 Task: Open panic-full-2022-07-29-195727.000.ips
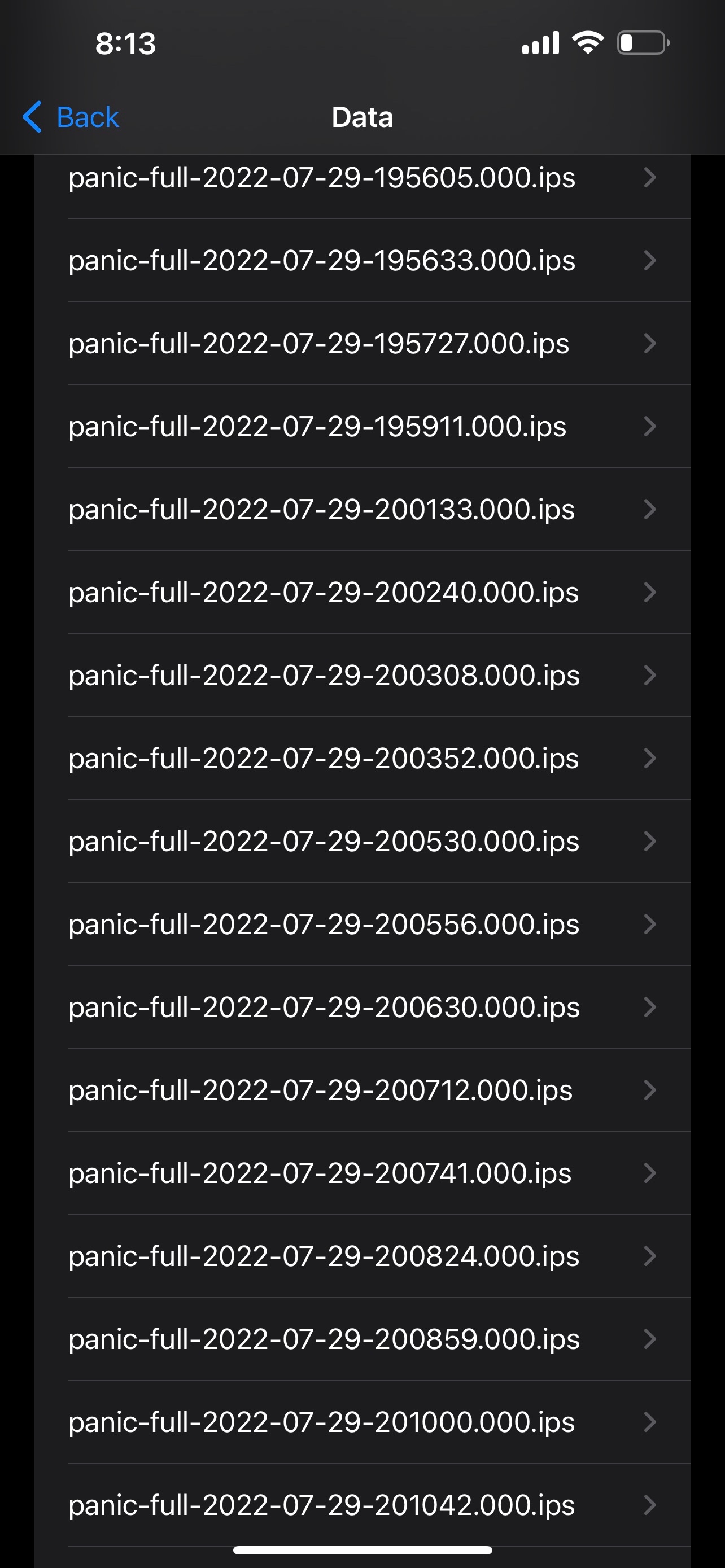(x=361, y=344)
